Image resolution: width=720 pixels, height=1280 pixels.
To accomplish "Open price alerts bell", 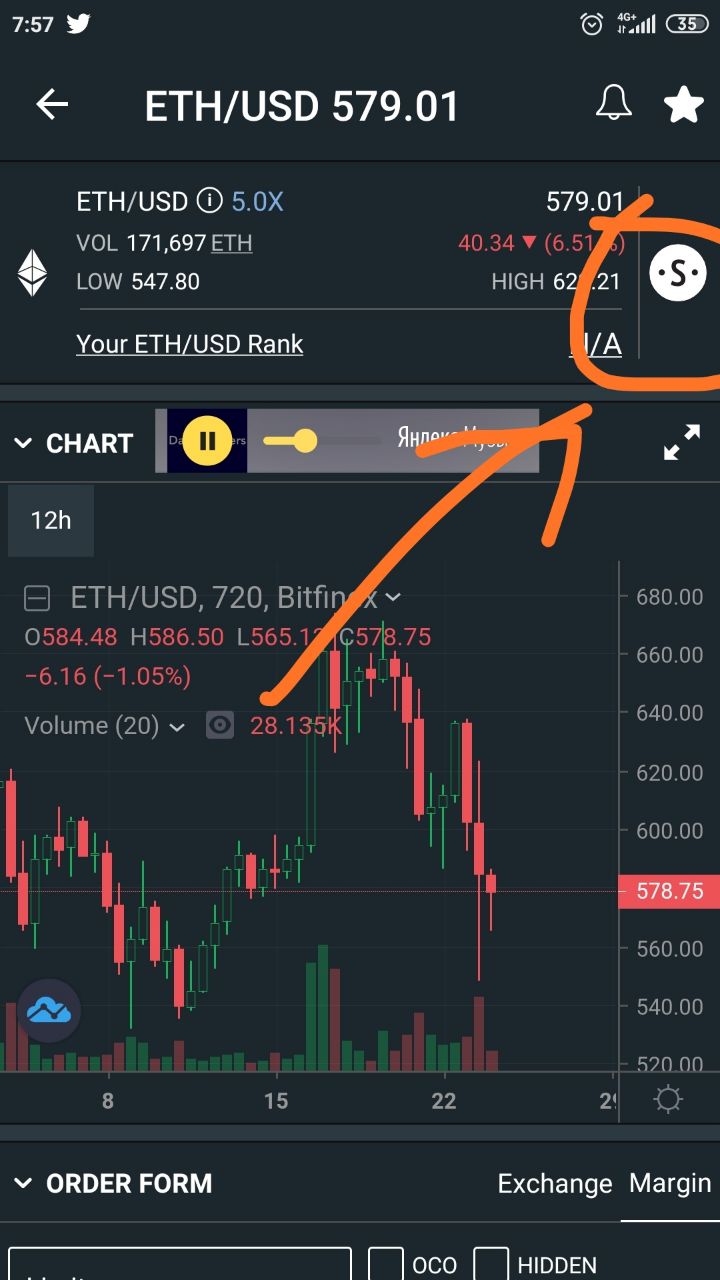I will coord(614,104).
